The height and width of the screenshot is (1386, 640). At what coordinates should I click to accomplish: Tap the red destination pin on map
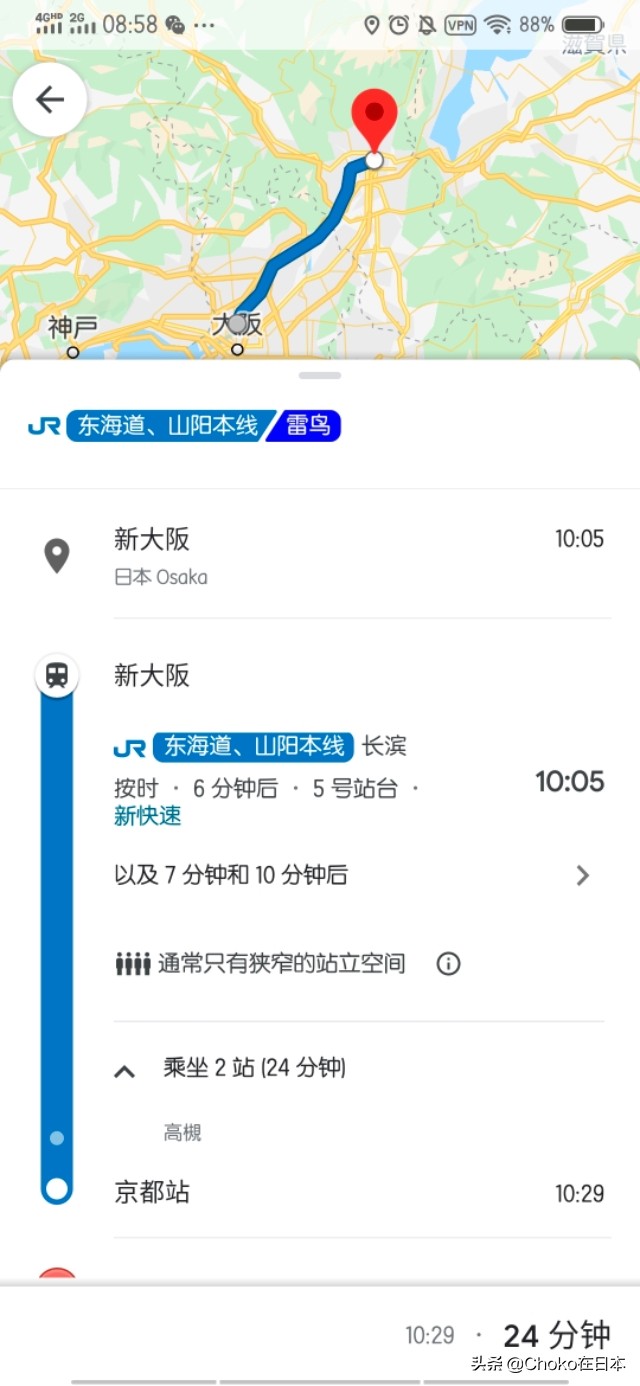374,118
